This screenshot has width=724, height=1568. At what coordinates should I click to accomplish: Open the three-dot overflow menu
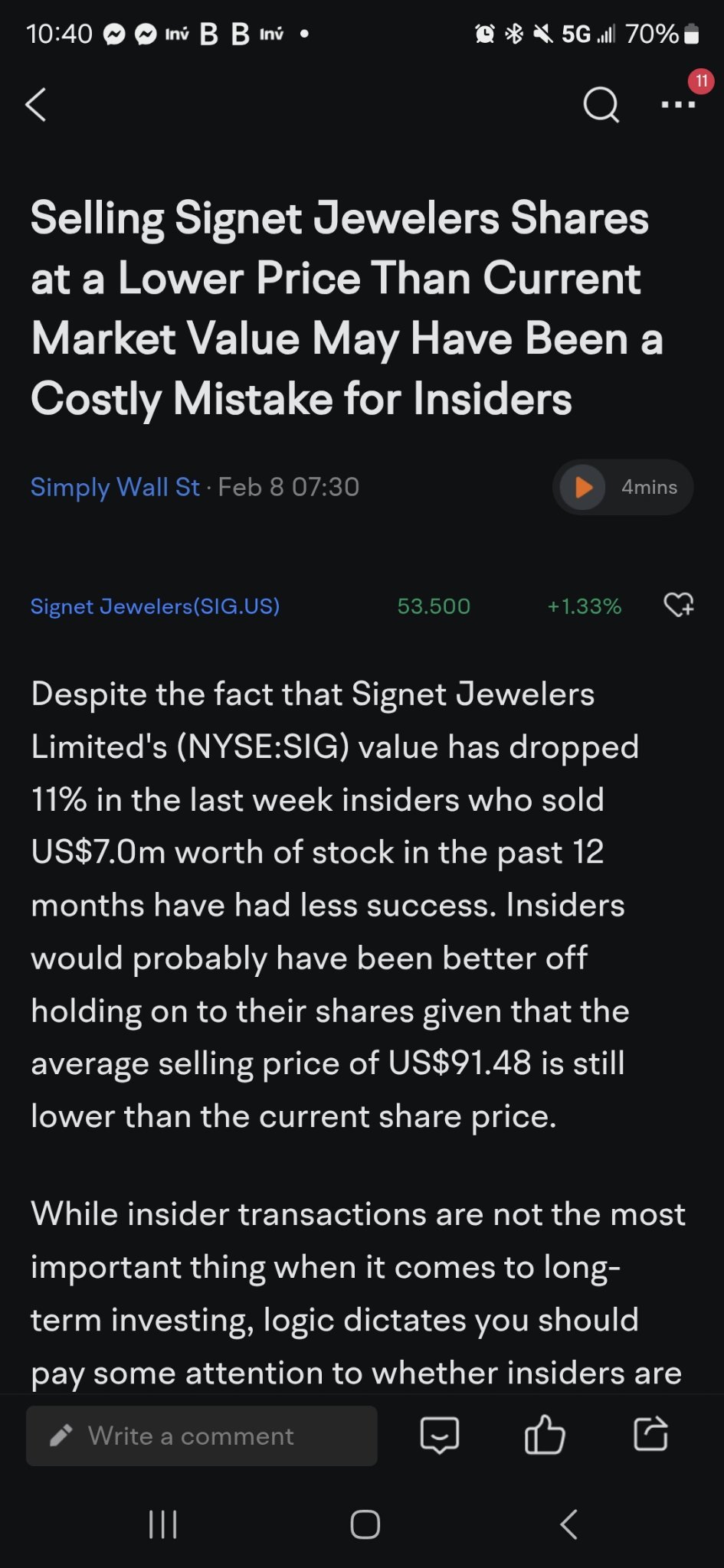678,104
